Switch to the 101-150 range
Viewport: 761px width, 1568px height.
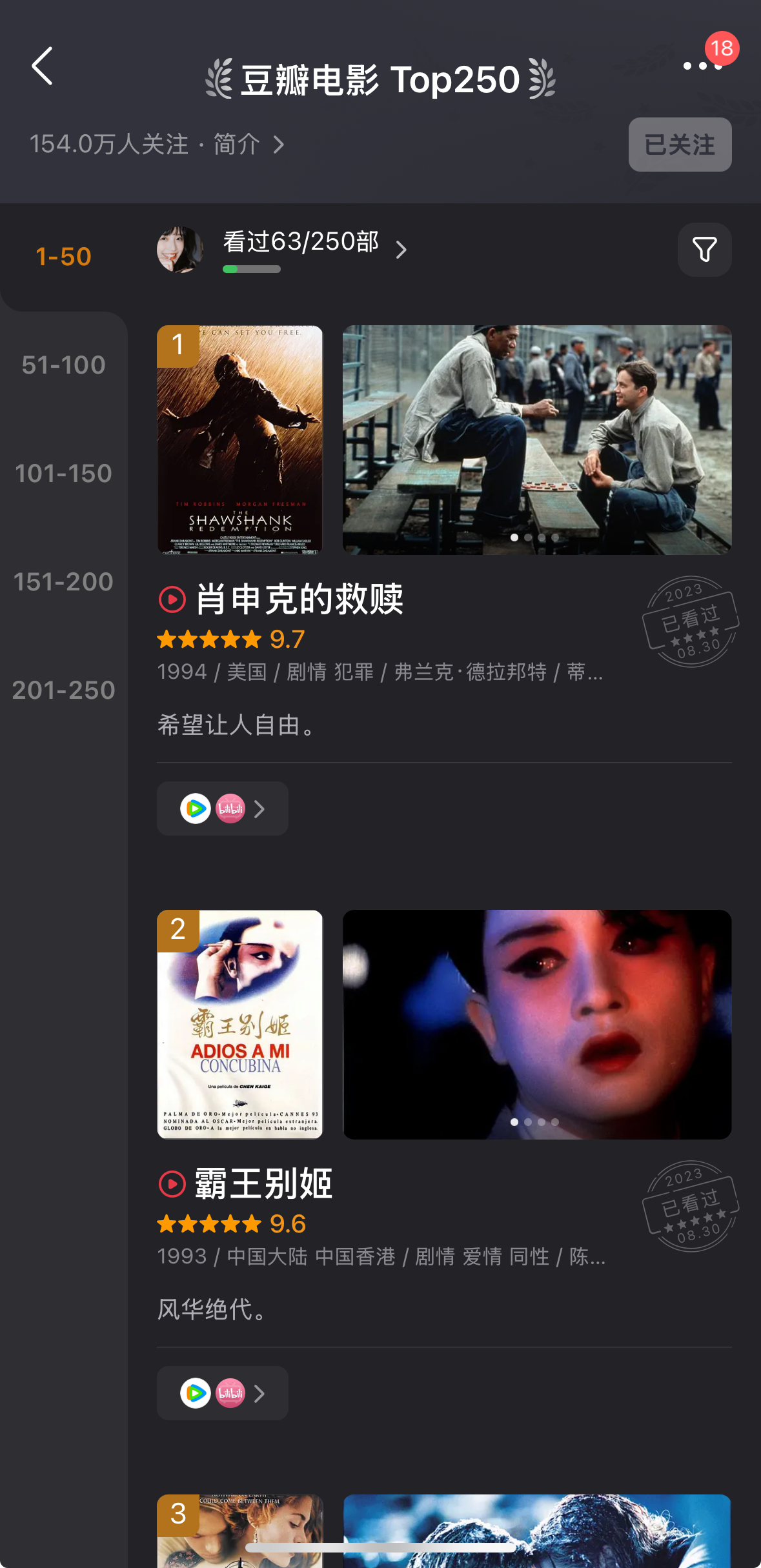click(63, 474)
